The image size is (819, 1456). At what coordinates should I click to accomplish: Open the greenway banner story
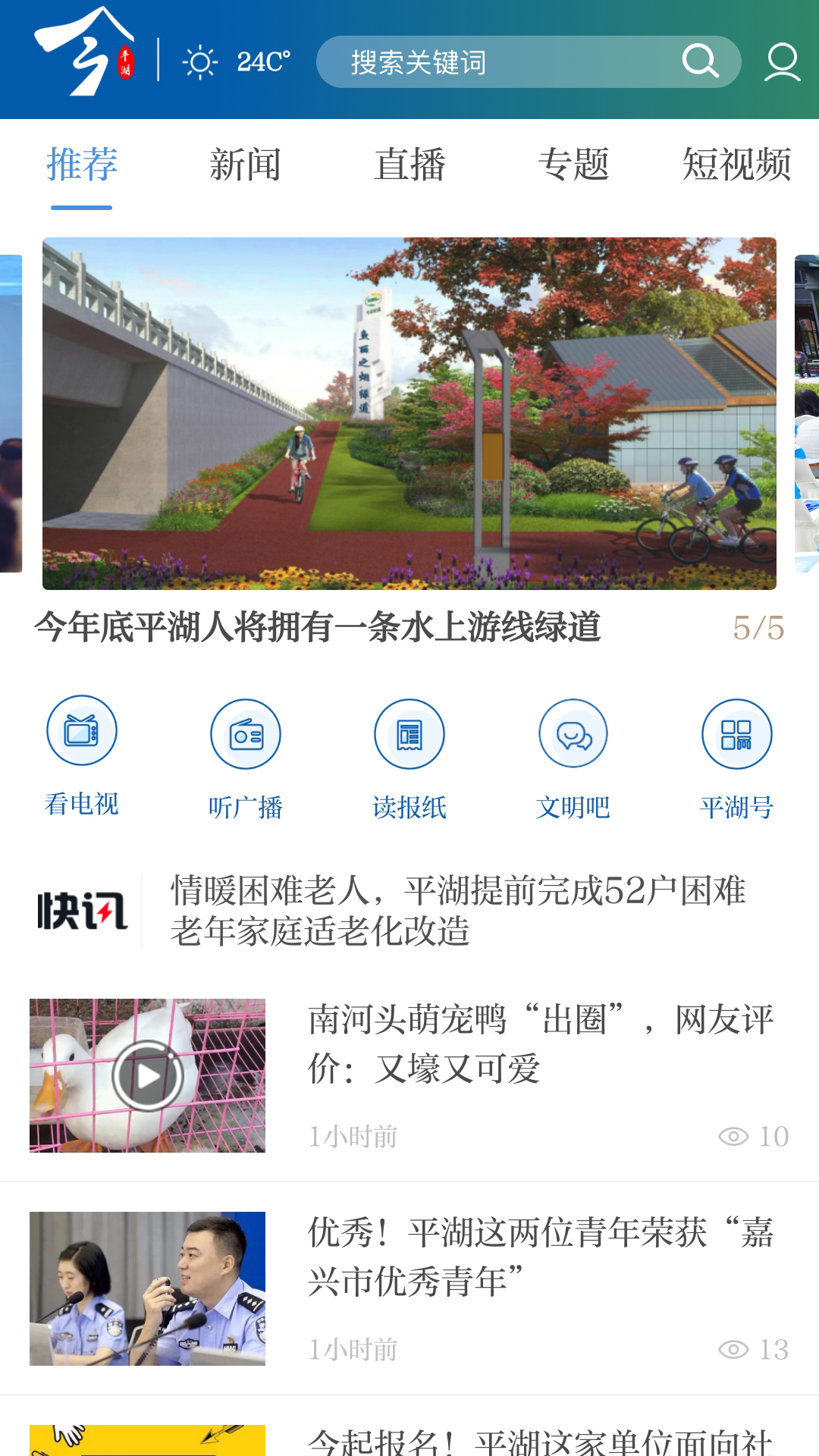point(409,413)
